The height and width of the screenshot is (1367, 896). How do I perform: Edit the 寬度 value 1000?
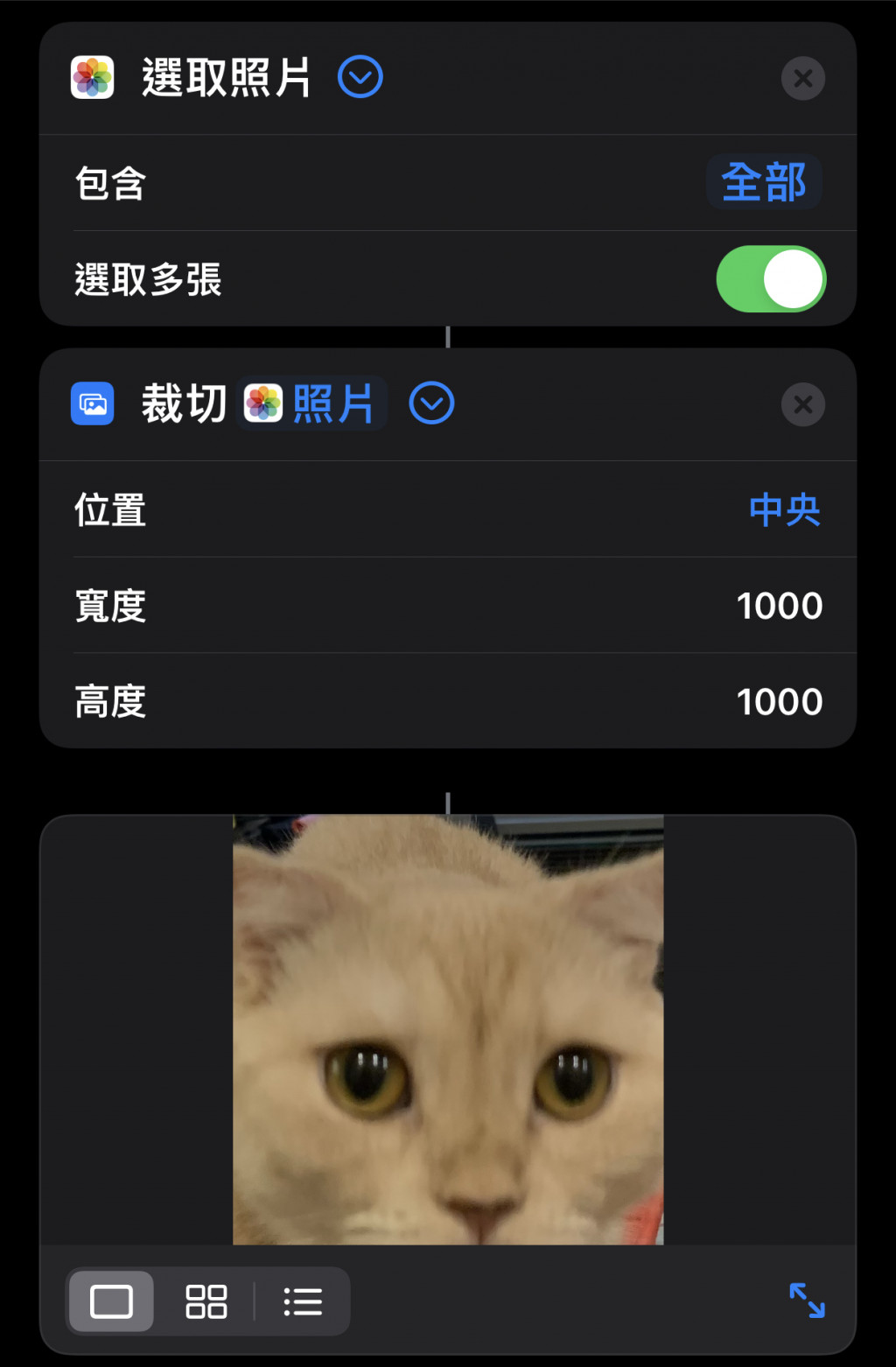tap(779, 606)
